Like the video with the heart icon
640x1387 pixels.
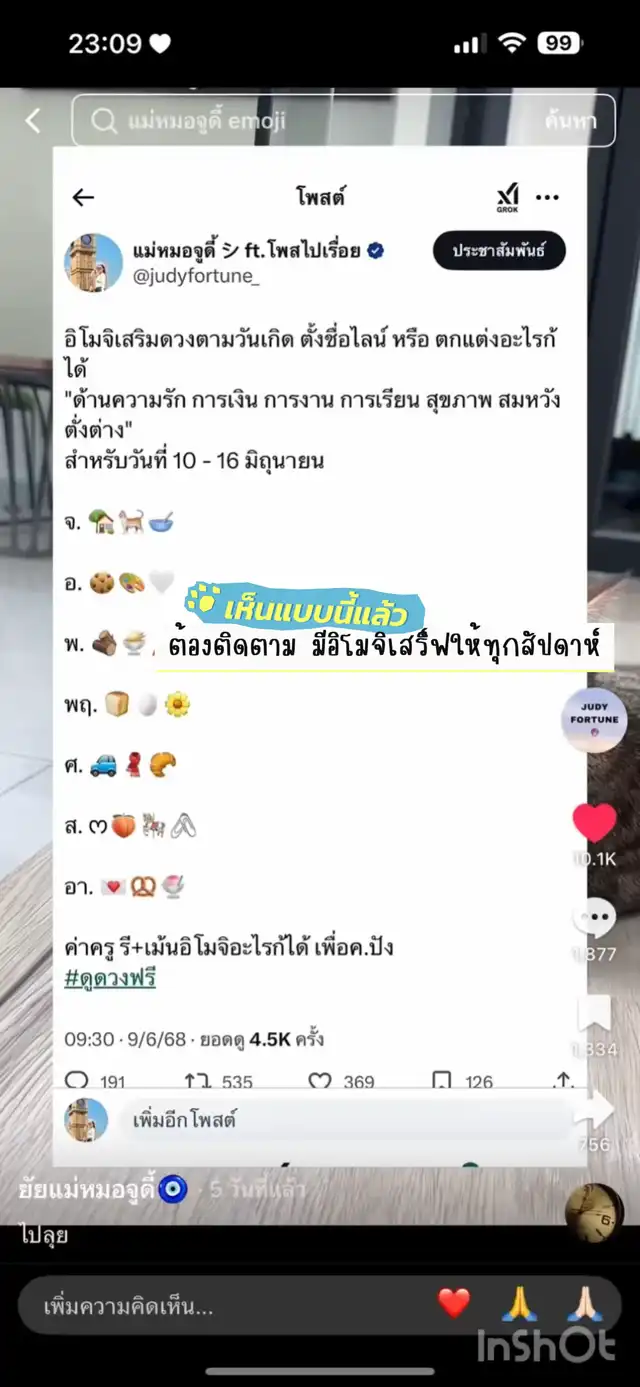(x=594, y=823)
